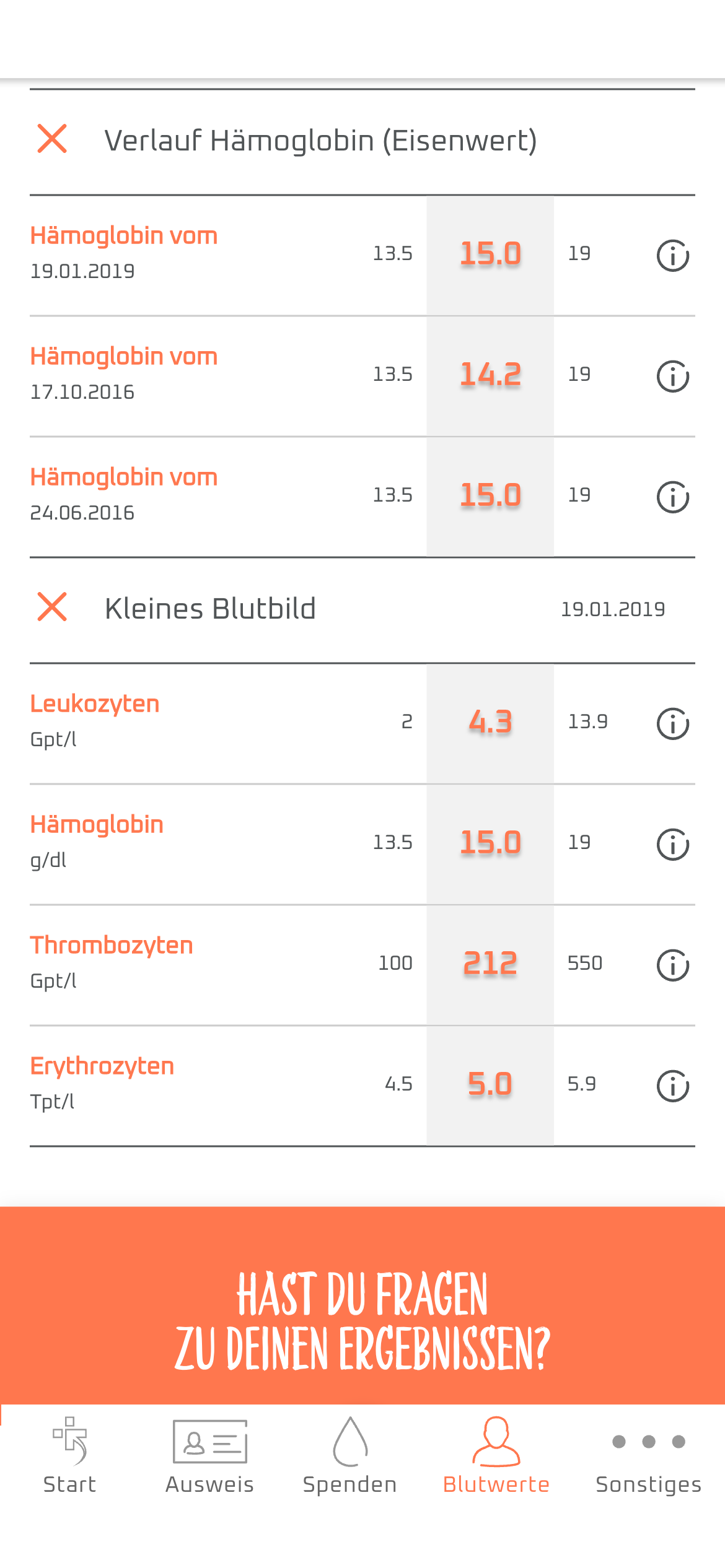Collapse the Verlauf Hämoglobin section
725x1568 pixels.
[x=52, y=139]
